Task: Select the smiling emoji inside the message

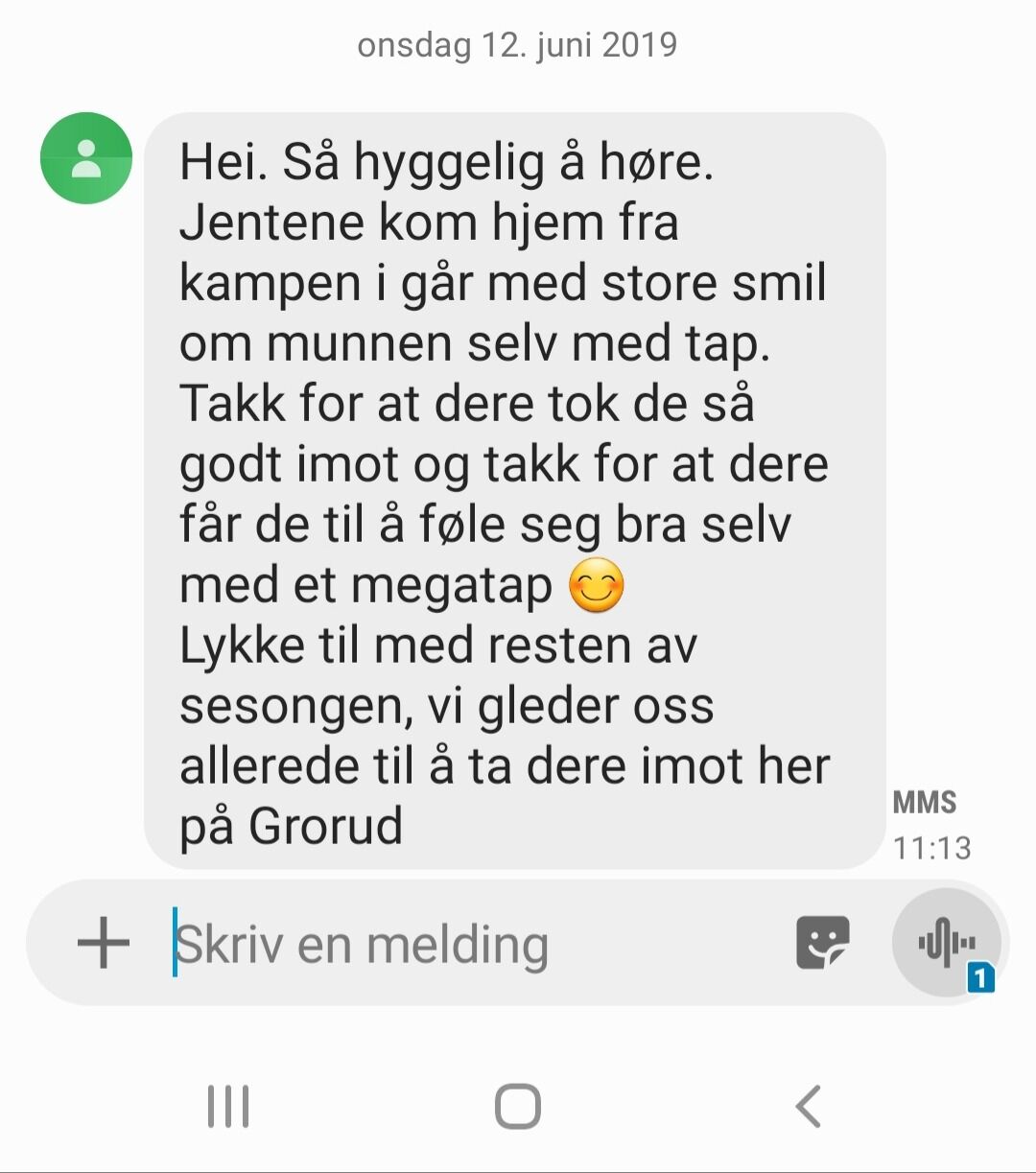Action: pyautogui.click(x=599, y=584)
